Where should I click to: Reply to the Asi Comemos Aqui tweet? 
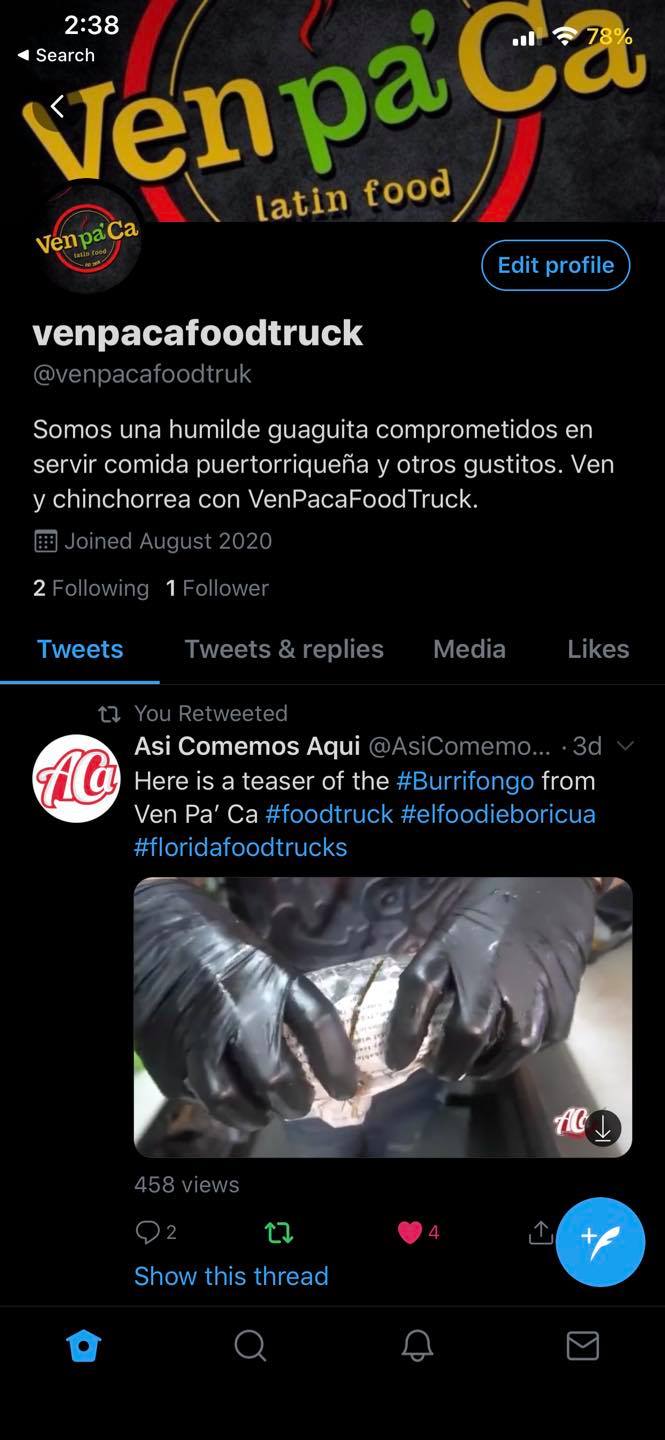(148, 1233)
